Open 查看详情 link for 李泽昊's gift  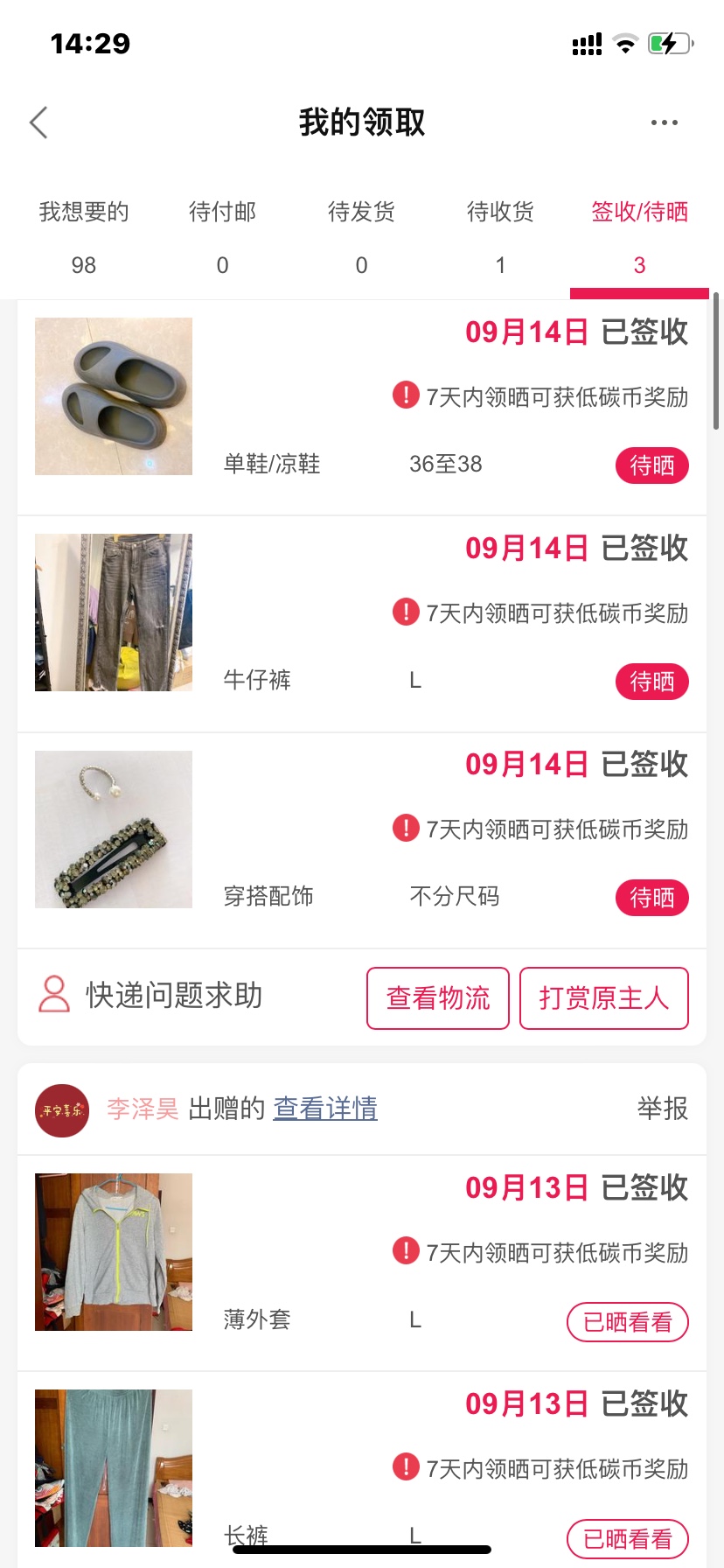325,1109
